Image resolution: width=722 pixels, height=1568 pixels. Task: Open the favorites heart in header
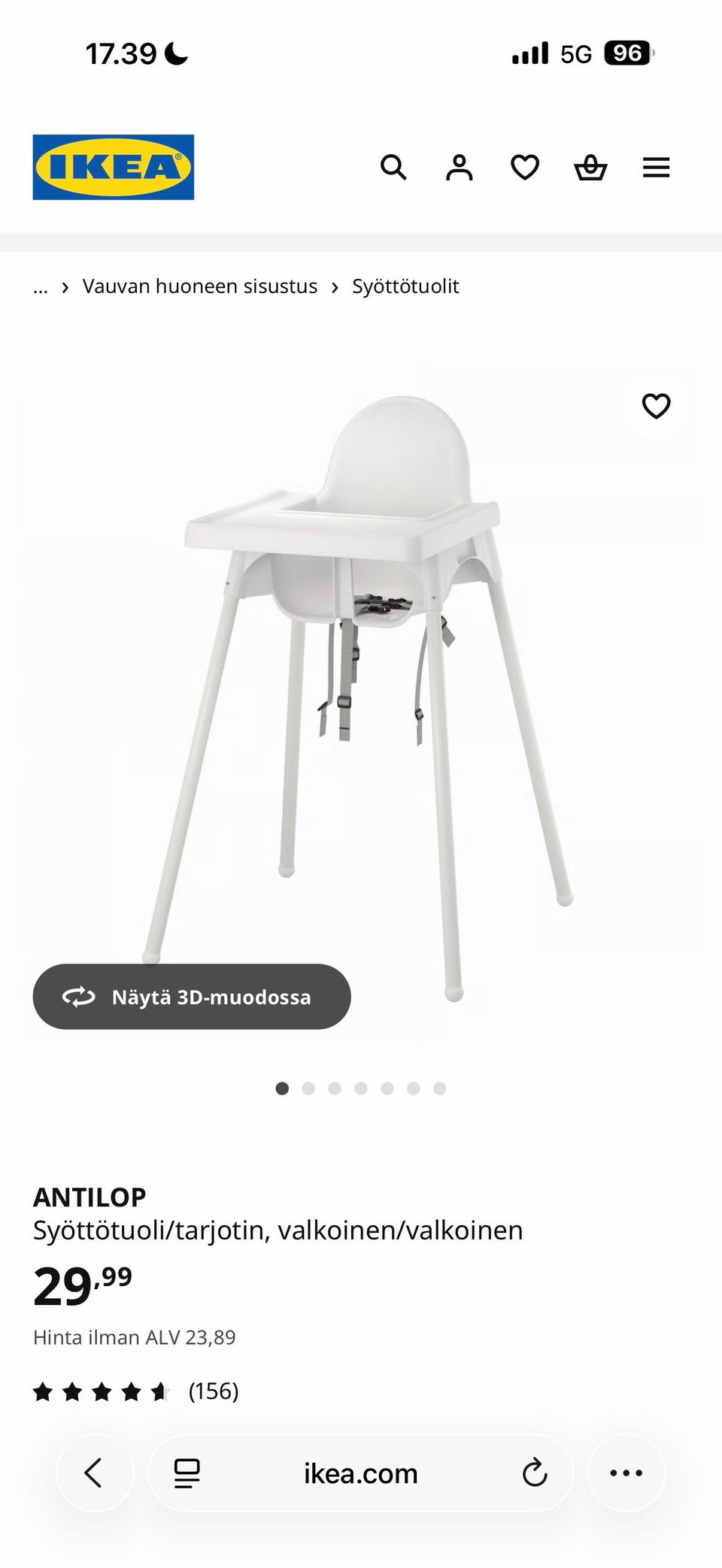click(525, 167)
